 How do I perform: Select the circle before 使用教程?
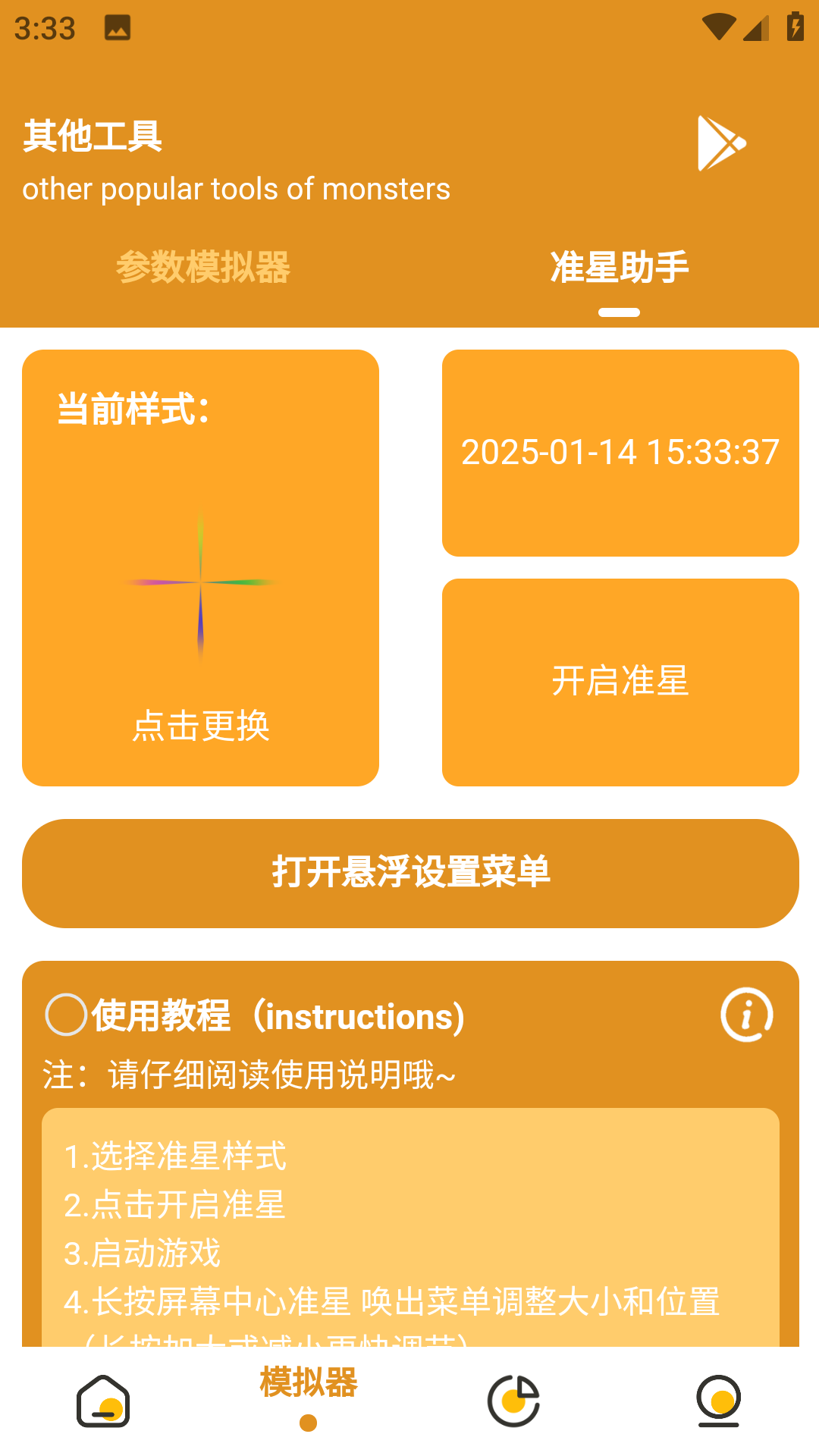click(x=64, y=1015)
